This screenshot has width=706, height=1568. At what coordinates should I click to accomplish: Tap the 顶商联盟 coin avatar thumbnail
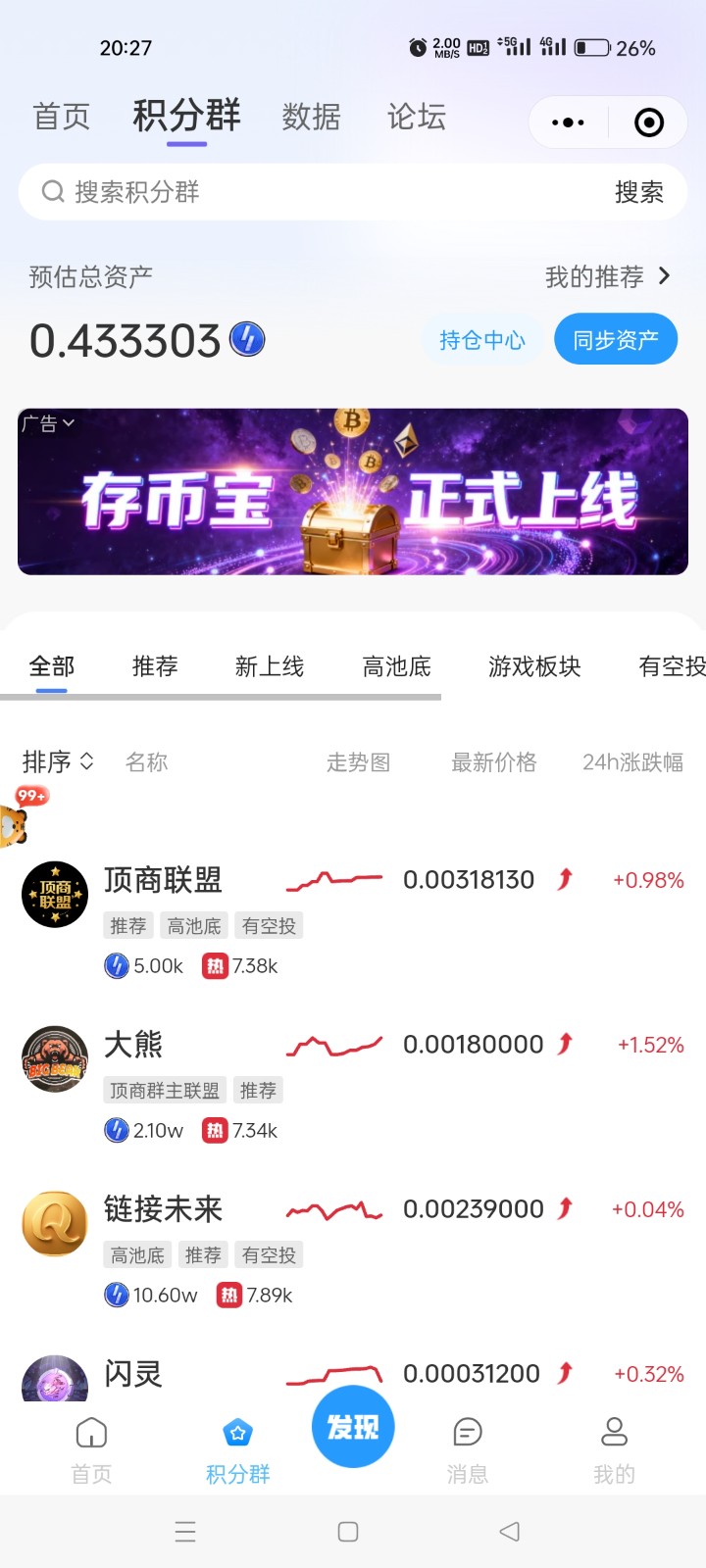(54, 895)
